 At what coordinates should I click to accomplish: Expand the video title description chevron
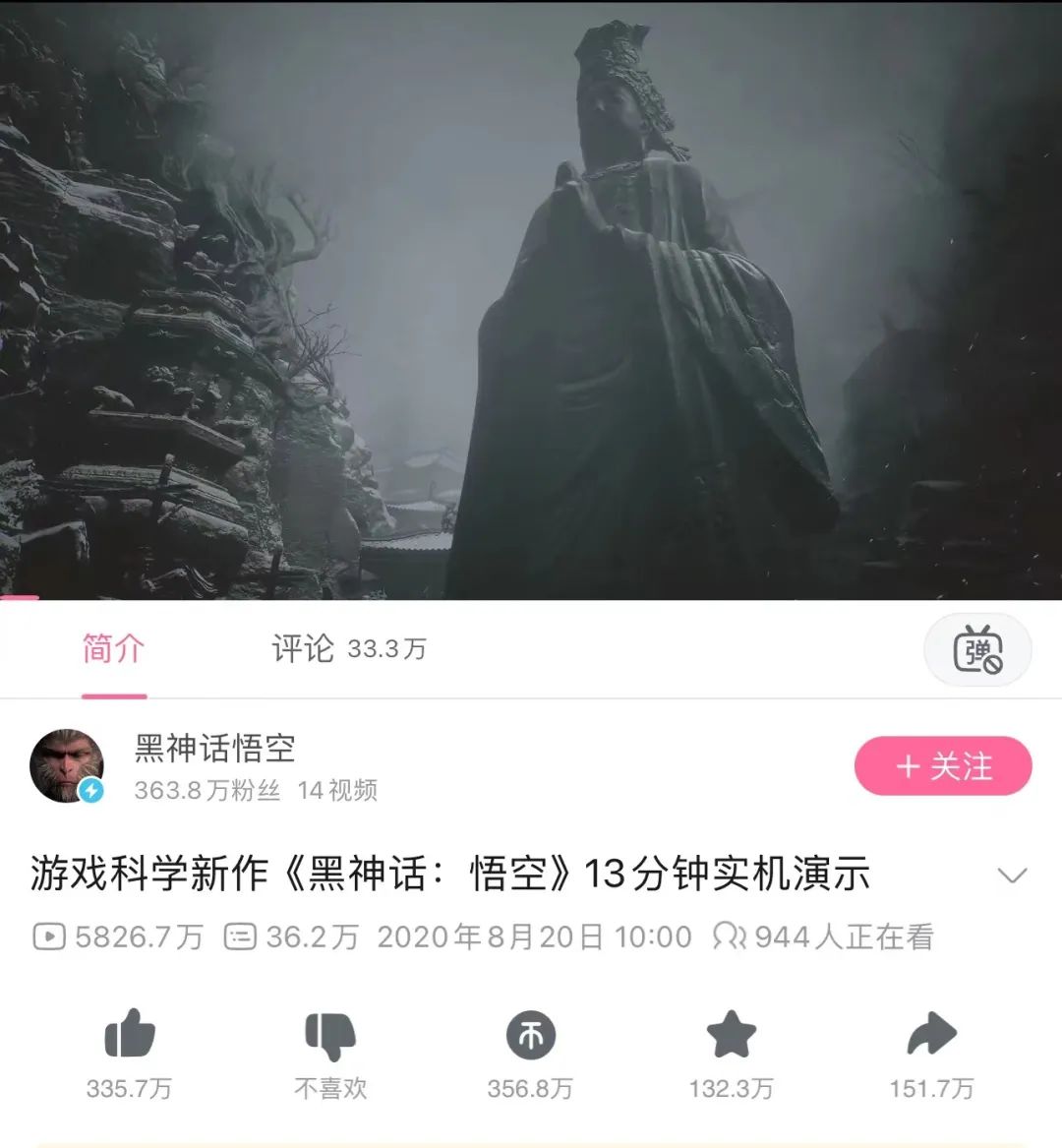[x=1011, y=876]
